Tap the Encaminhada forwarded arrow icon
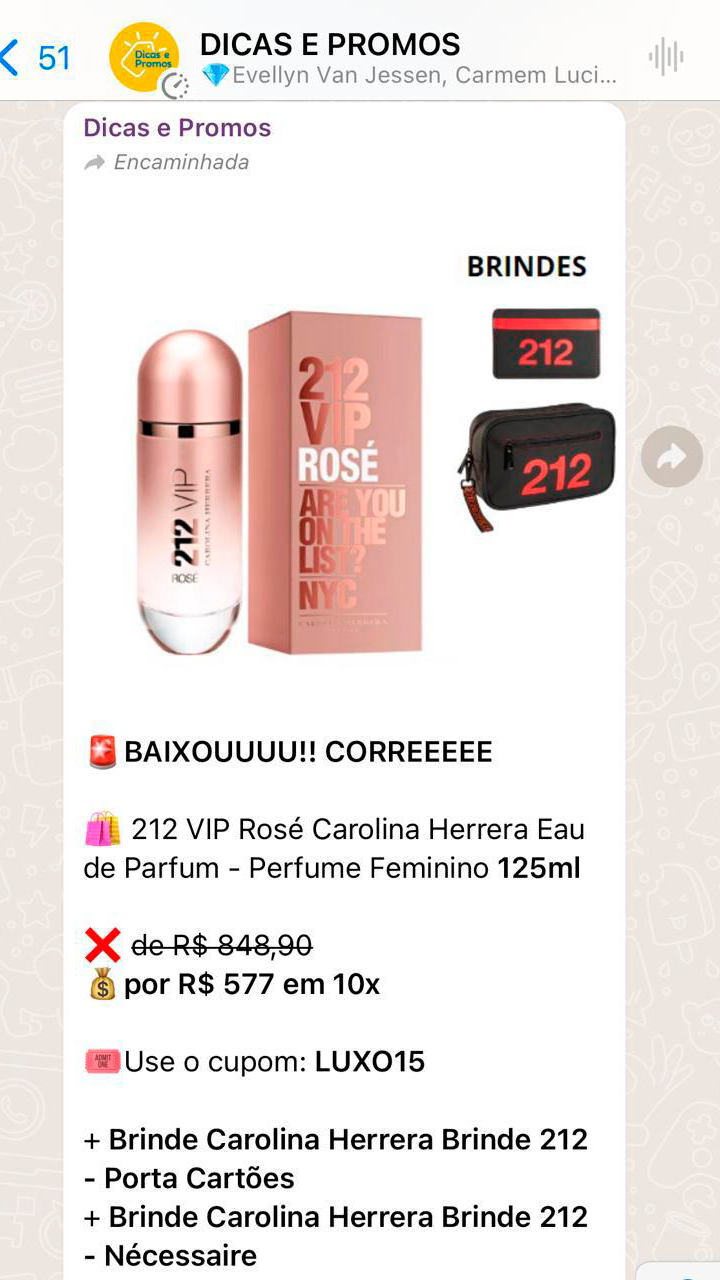Viewport: 720px width, 1280px height. [x=97, y=162]
